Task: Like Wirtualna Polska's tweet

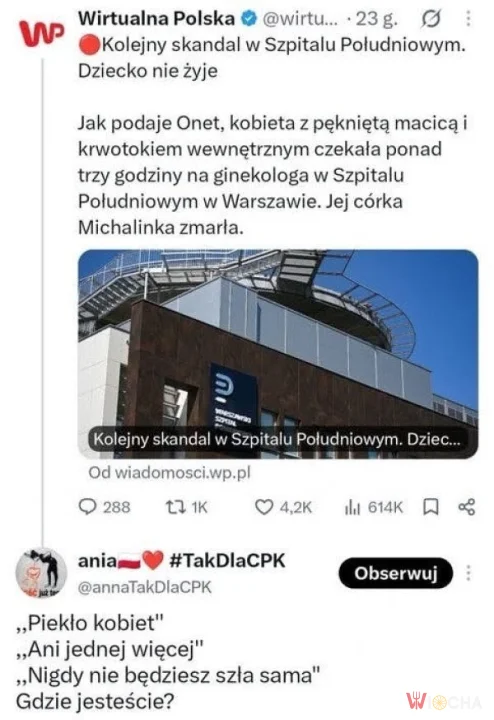Action: pos(283,507)
